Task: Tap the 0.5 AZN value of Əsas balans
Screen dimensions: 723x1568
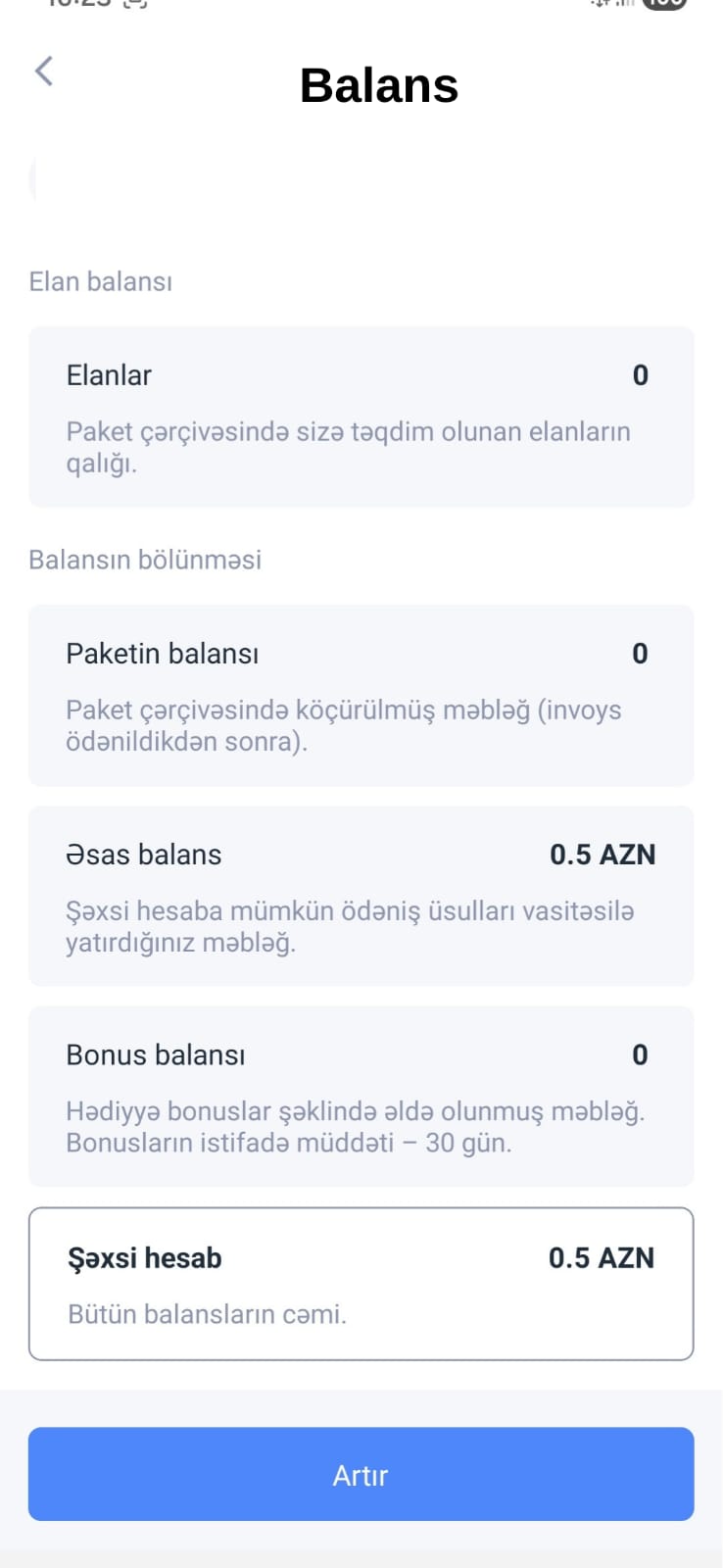Action: point(603,854)
